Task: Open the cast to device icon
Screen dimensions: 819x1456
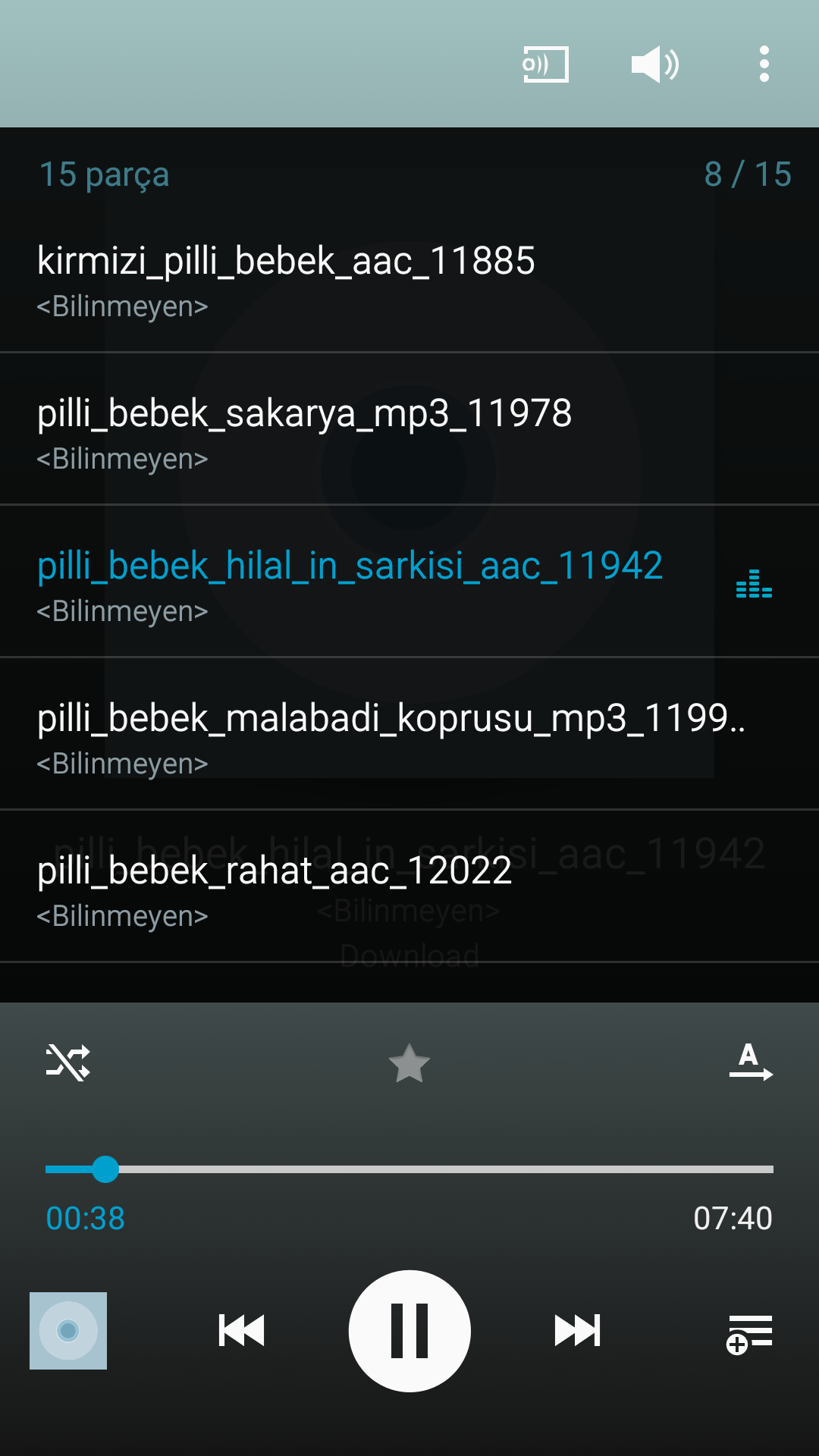Action: (545, 64)
